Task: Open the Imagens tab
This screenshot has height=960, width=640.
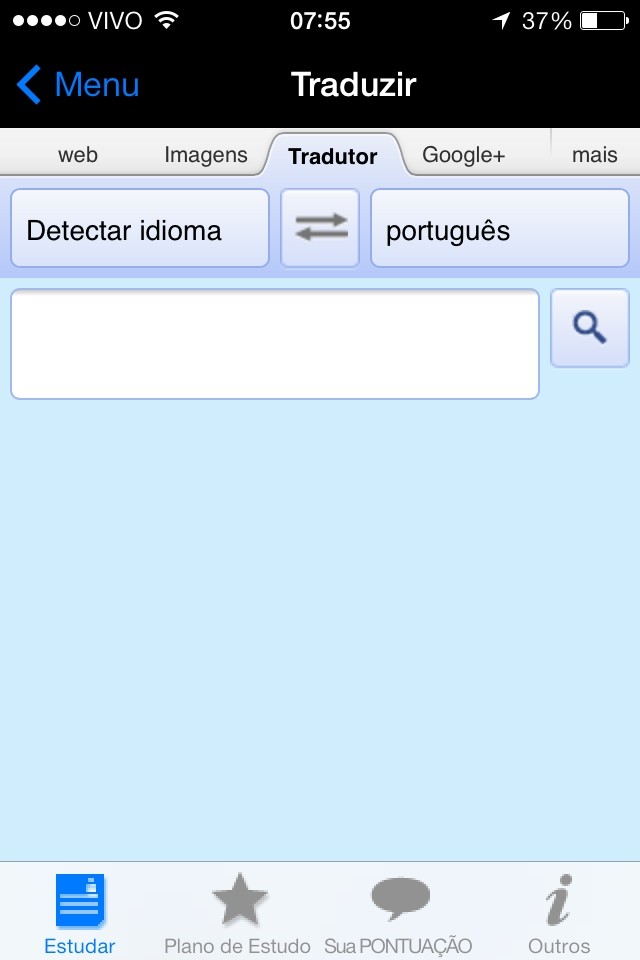Action: [x=206, y=155]
